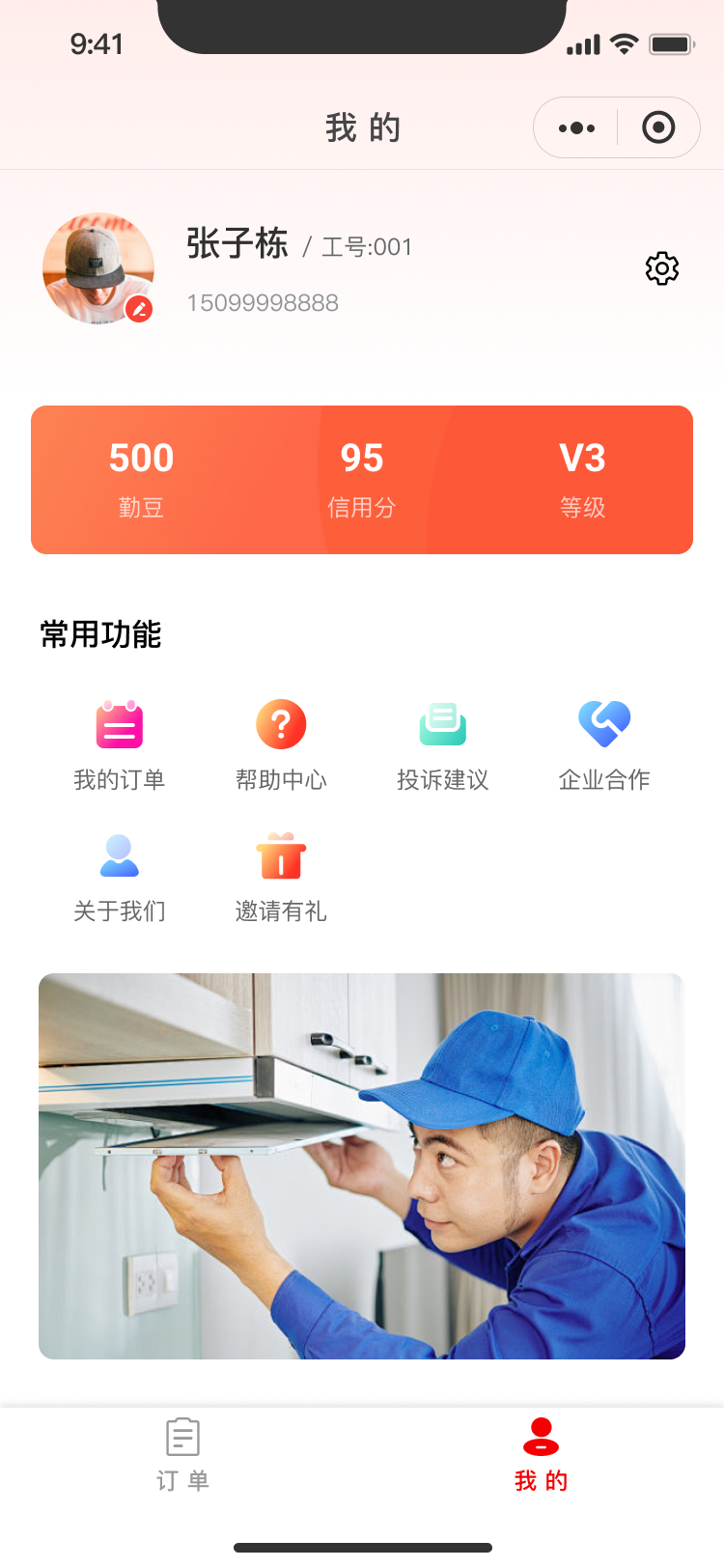Open 企业合作
This screenshot has width=724, height=1568.
pos(604,745)
